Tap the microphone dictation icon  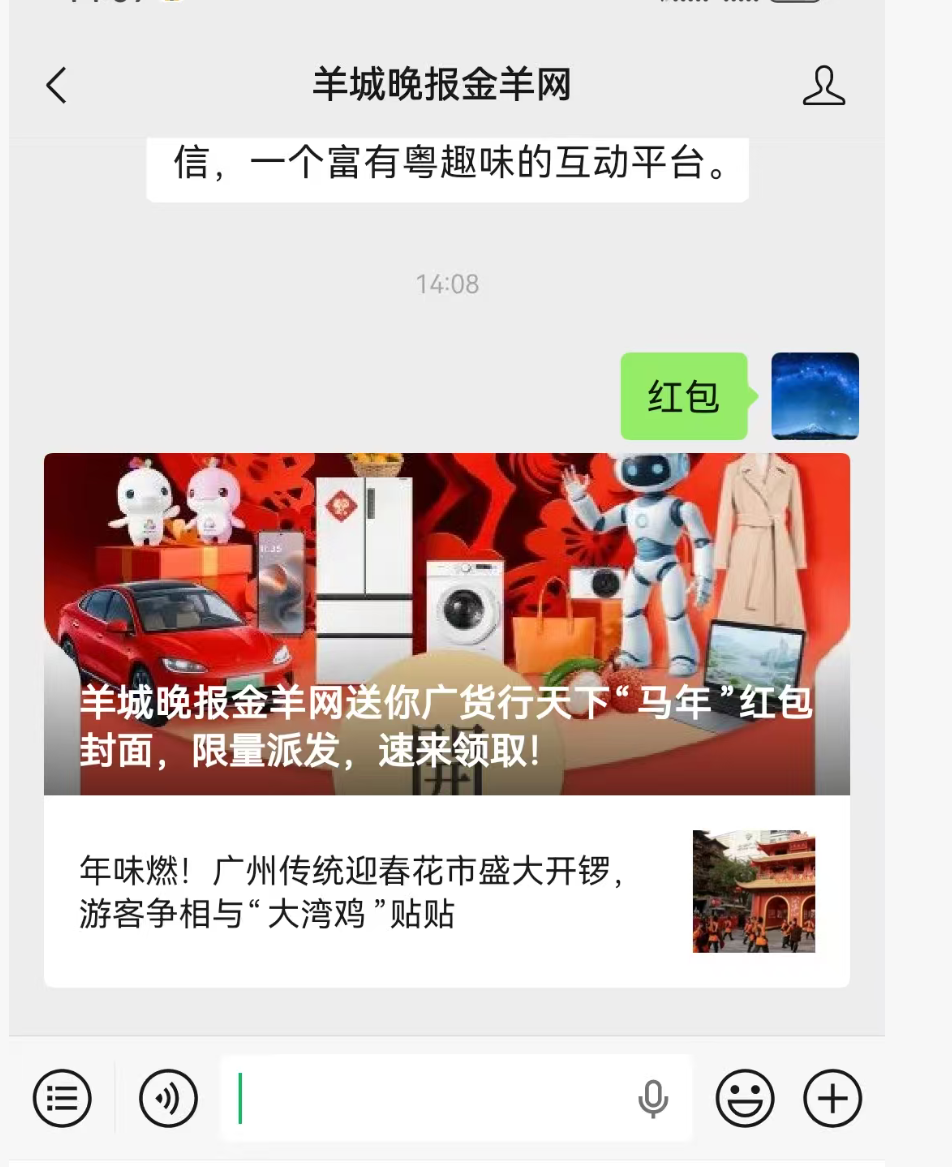point(652,1098)
